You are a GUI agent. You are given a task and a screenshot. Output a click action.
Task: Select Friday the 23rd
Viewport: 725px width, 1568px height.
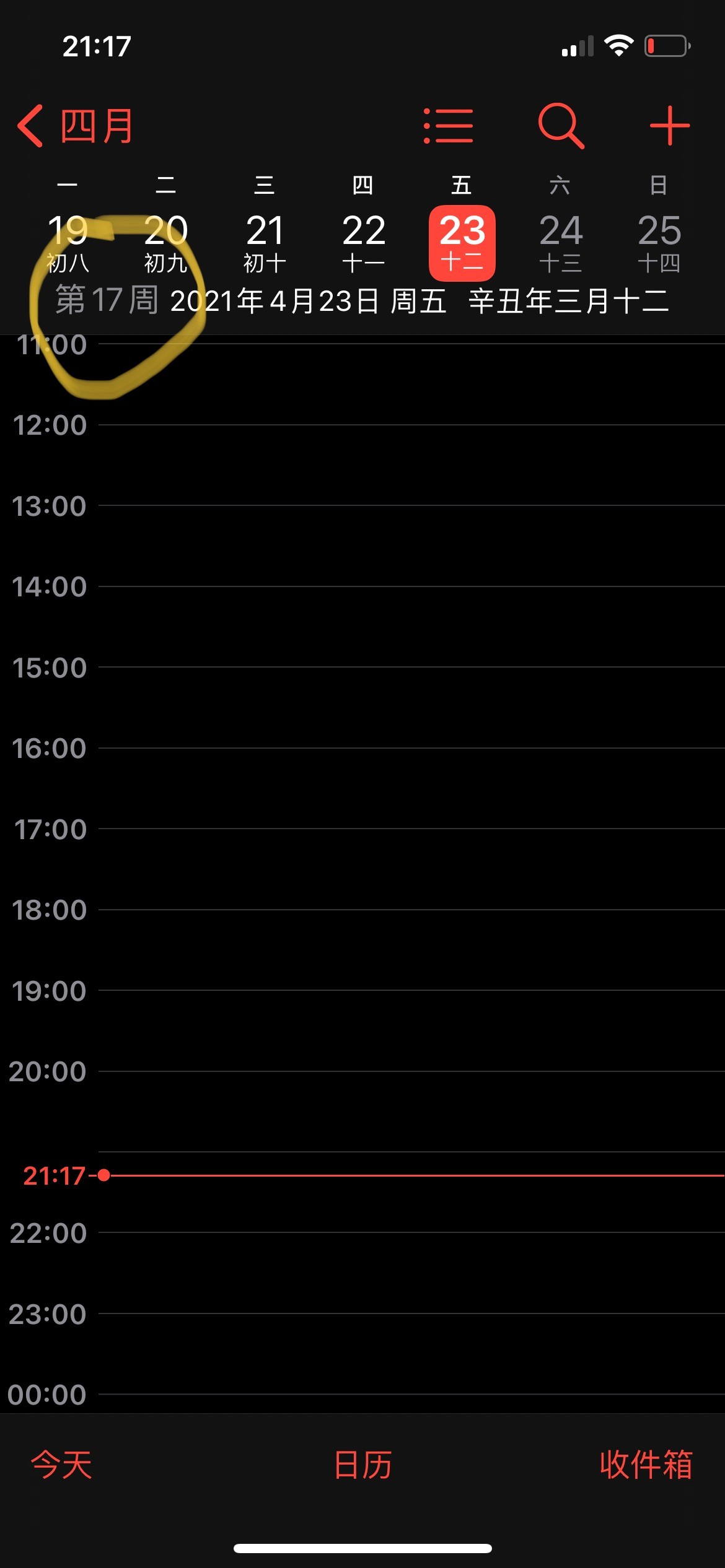[x=462, y=243]
